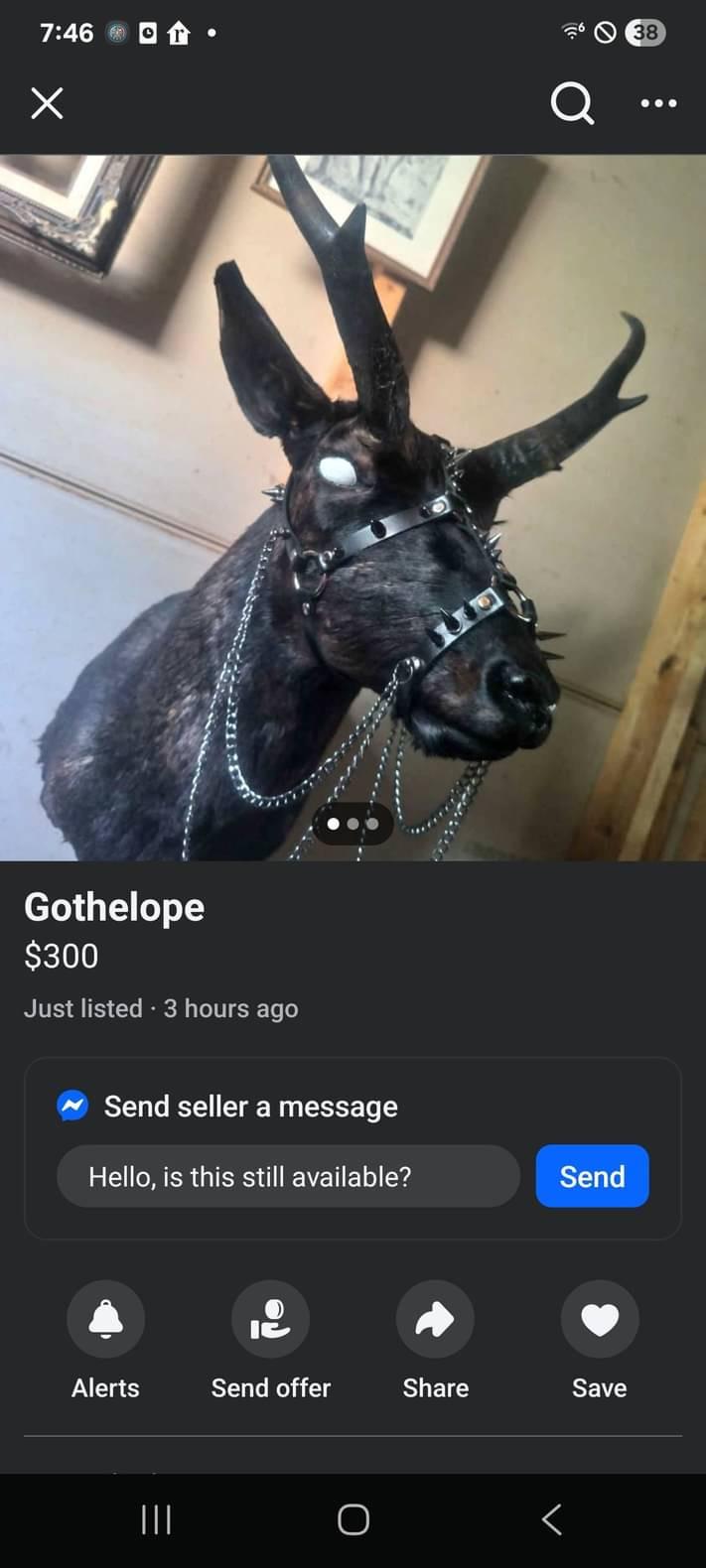Viewport: 706px width, 1568px height.
Task: Turn on Alerts for this listing
Action: coord(105,1319)
